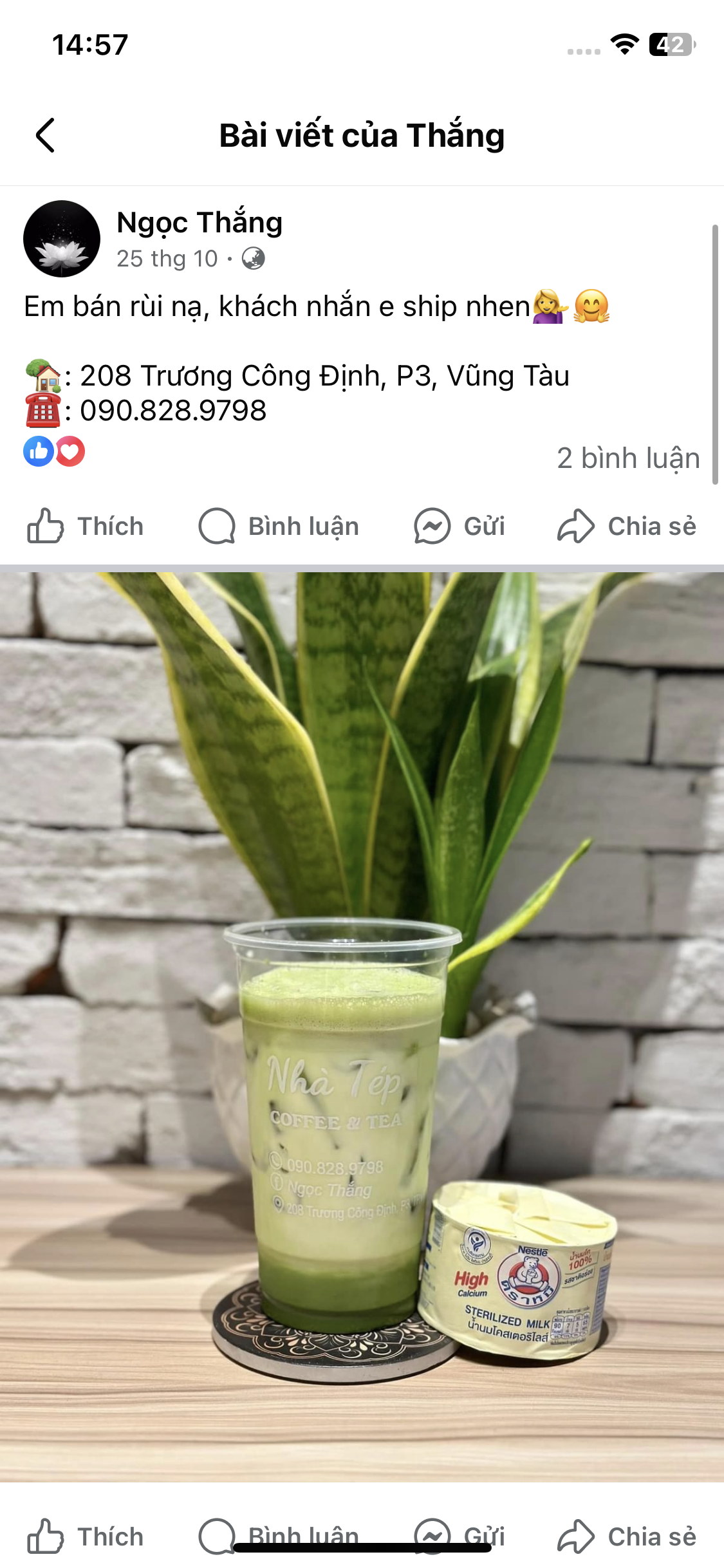
Task: Tap Bình luận under the post text
Action: click(x=279, y=526)
